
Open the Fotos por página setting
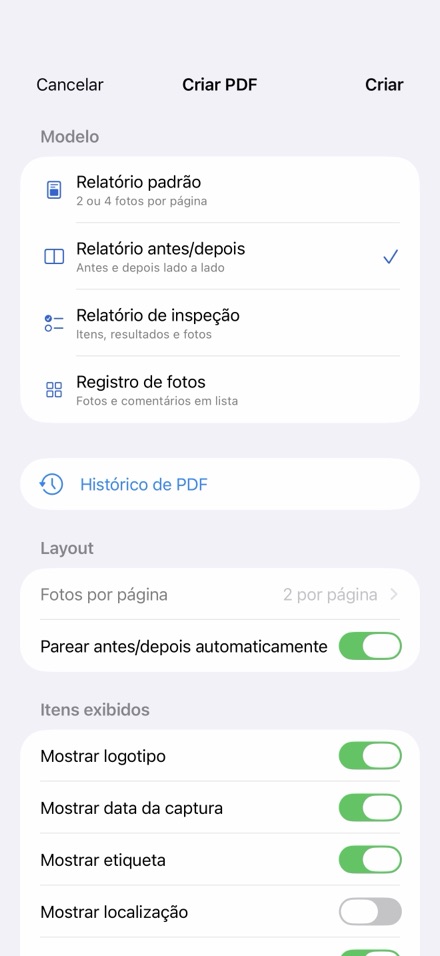220,594
